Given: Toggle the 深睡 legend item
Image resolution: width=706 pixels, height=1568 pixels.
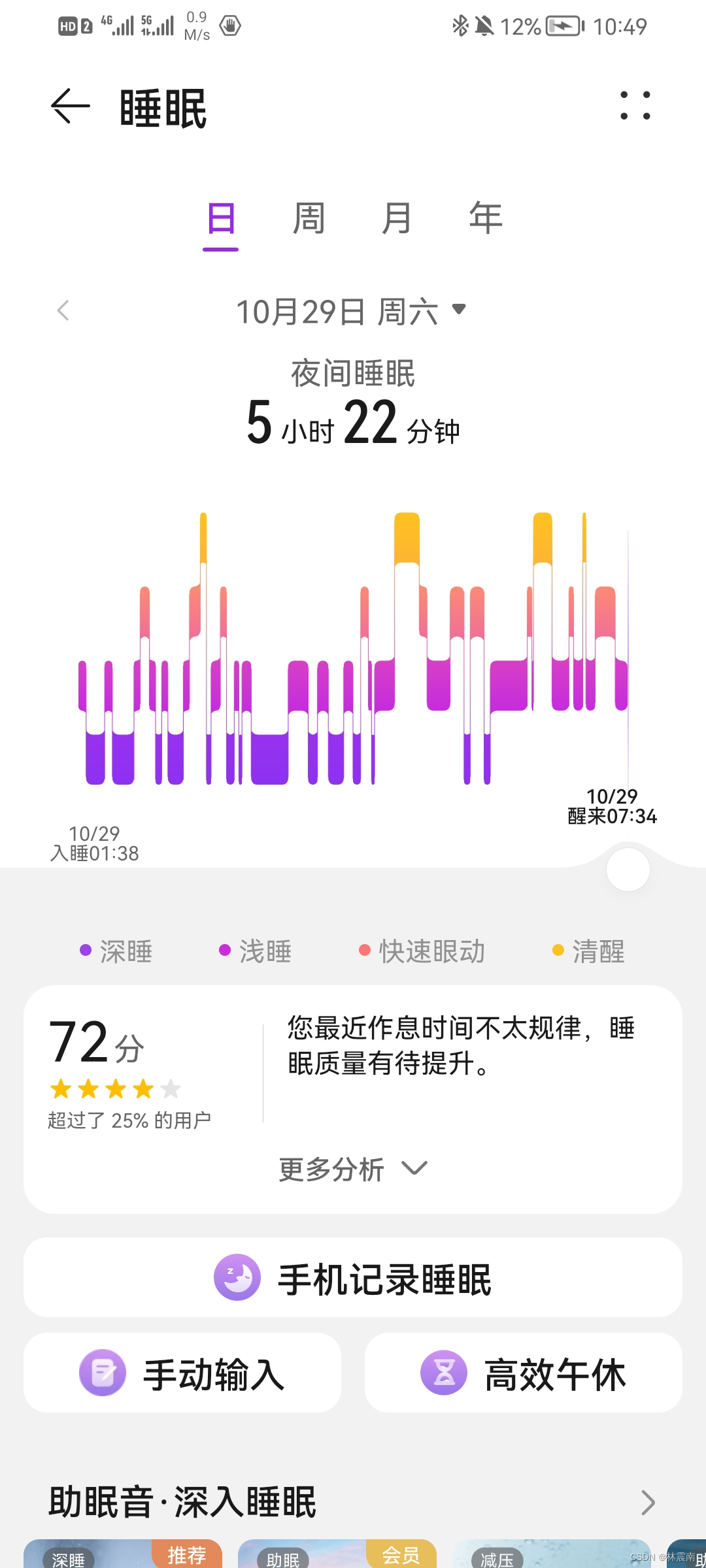Looking at the screenshot, I should (x=116, y=952).
